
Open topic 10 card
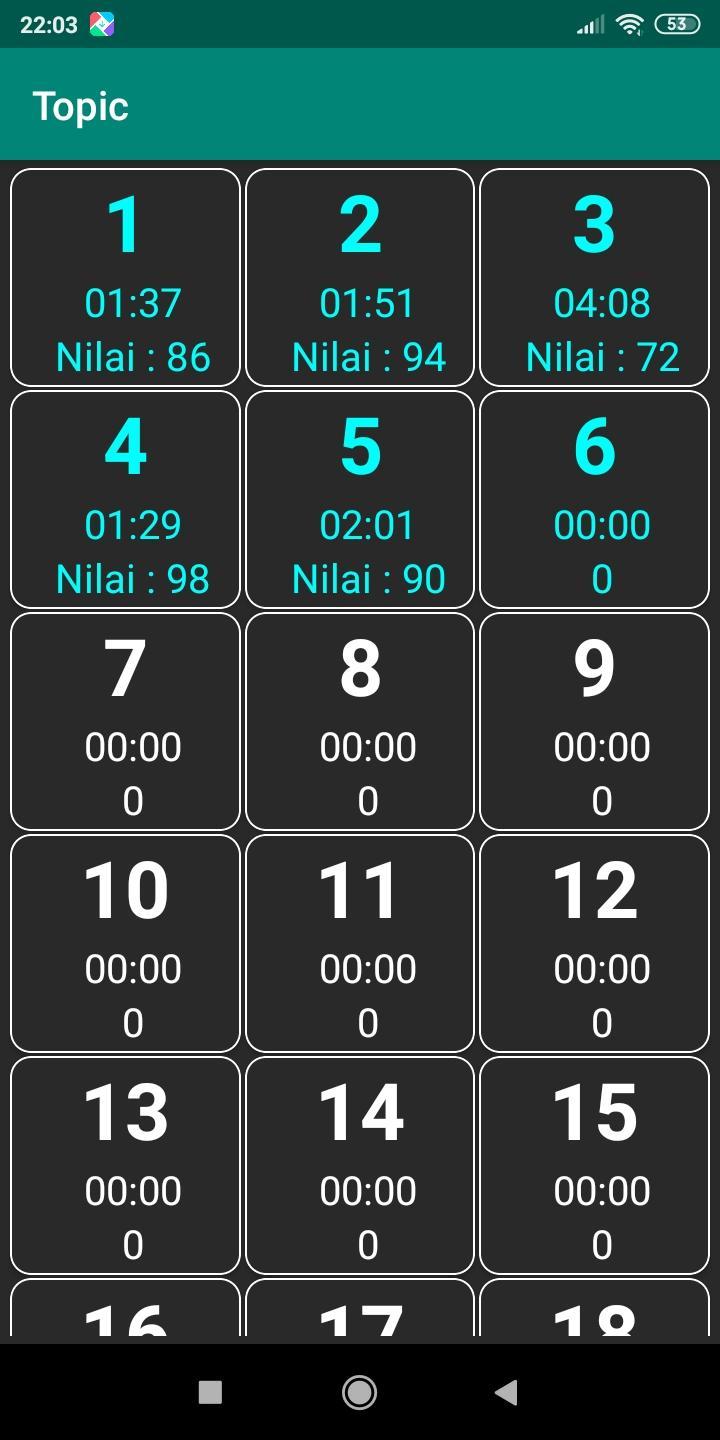125,944
